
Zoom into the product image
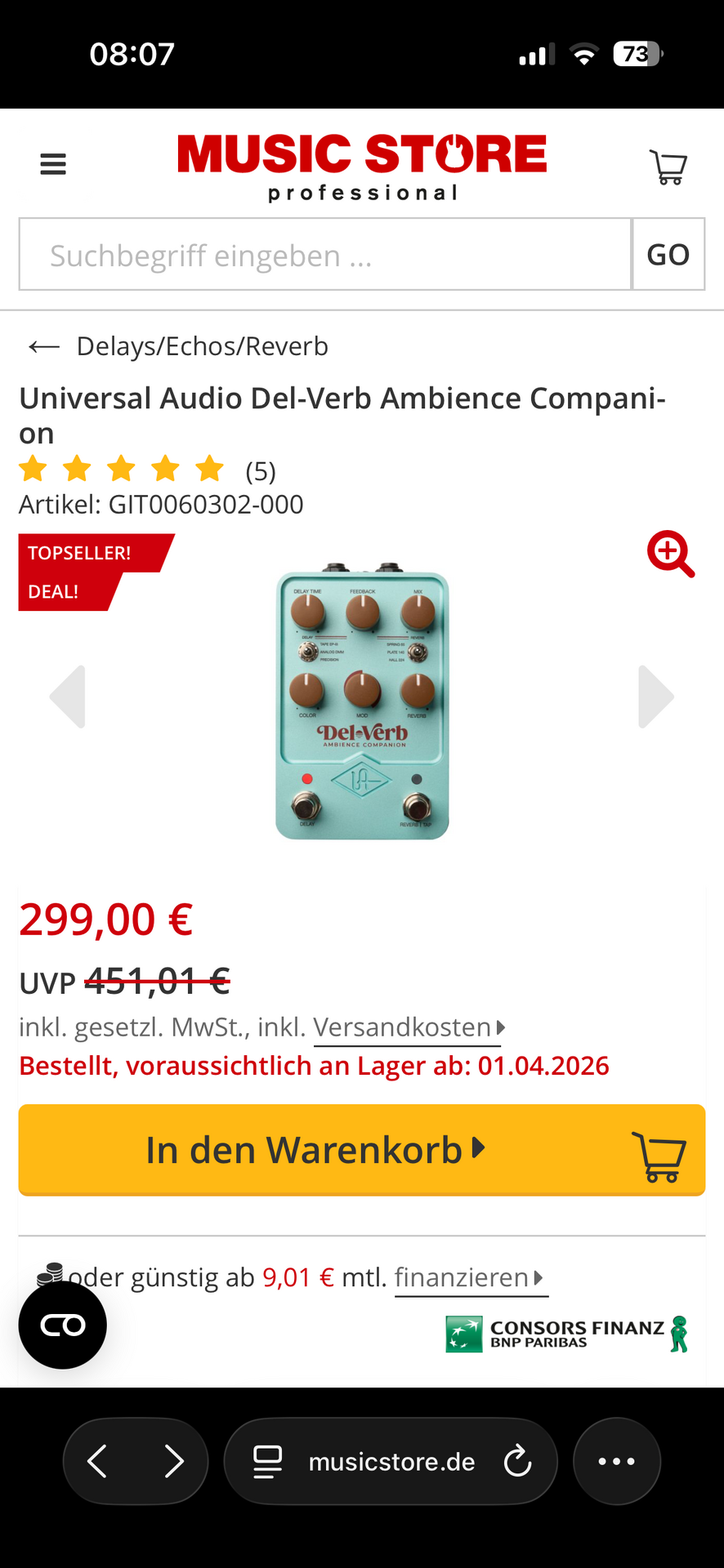pyautogui.click(x=670, y=554)
